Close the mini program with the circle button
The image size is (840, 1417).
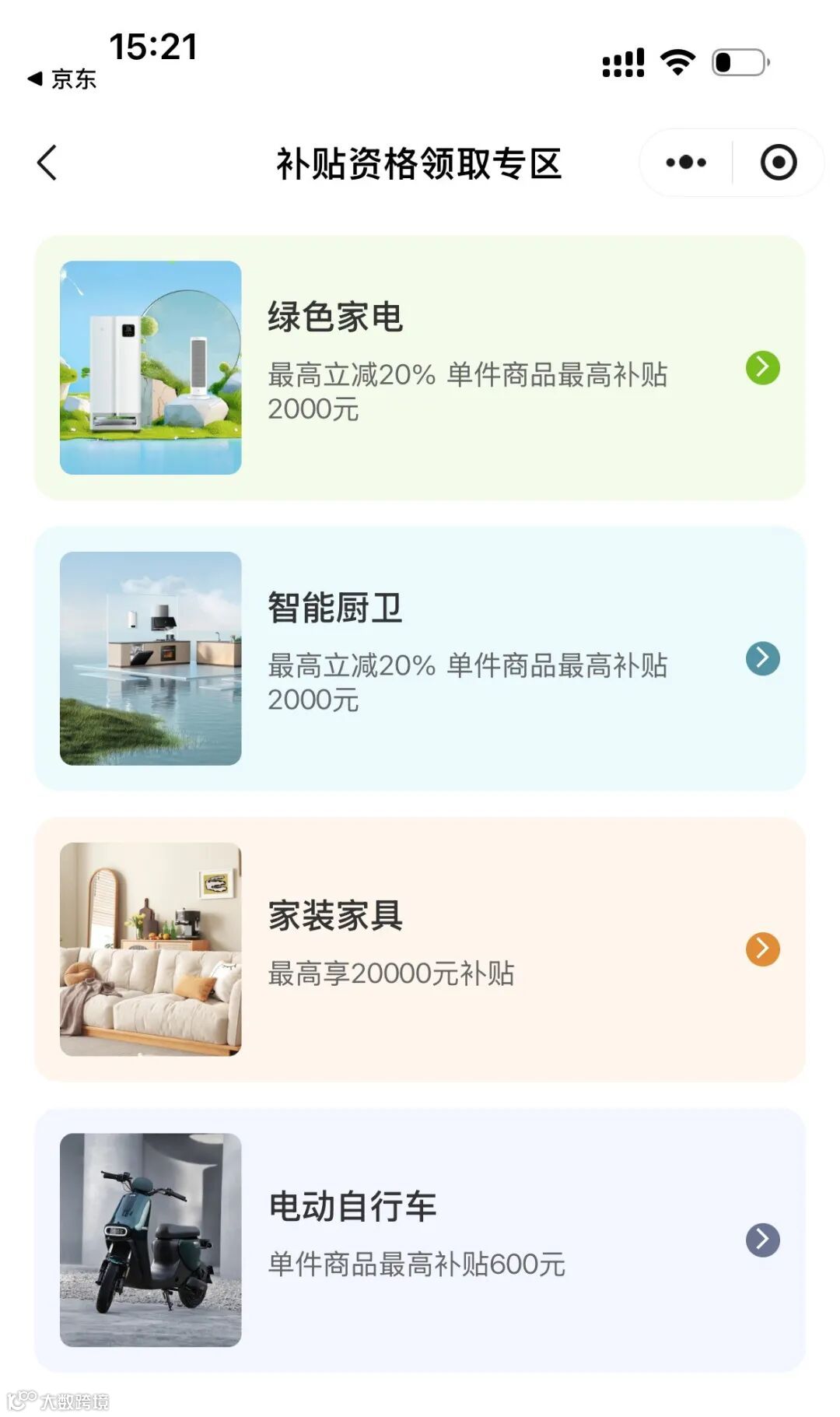tap(779, 163)
